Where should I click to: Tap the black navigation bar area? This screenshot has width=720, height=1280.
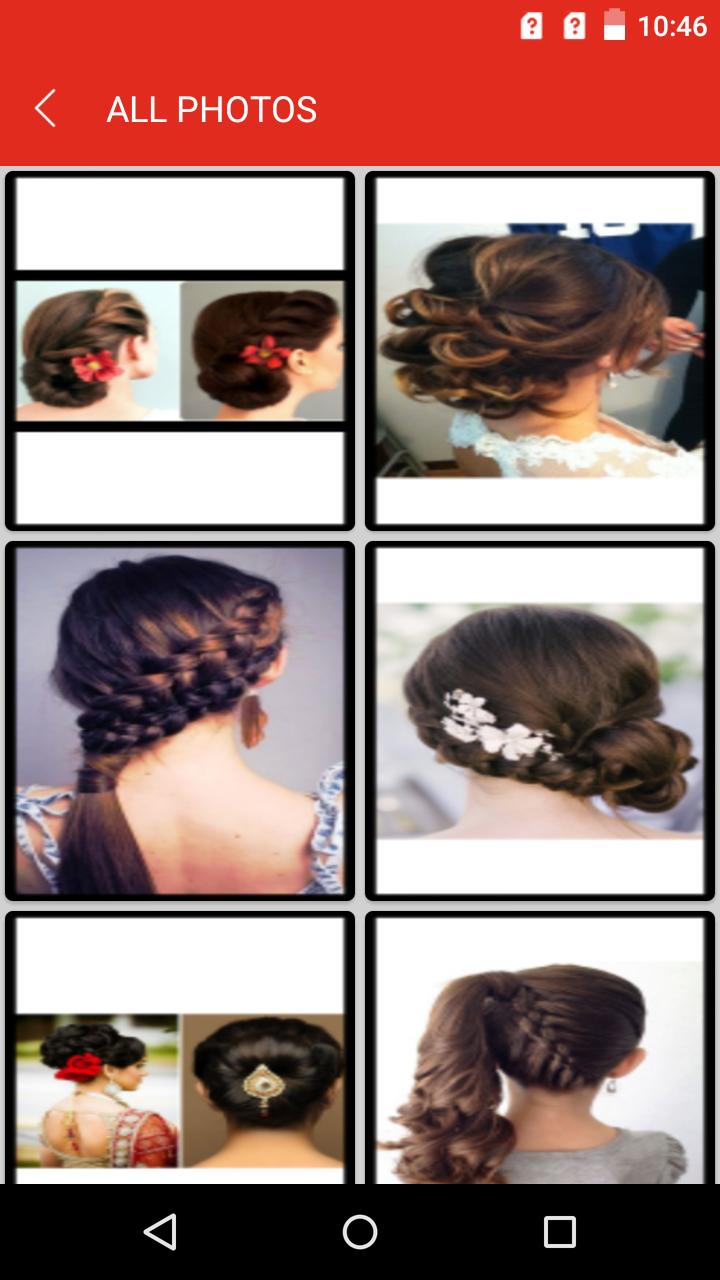pos(360,1232)
